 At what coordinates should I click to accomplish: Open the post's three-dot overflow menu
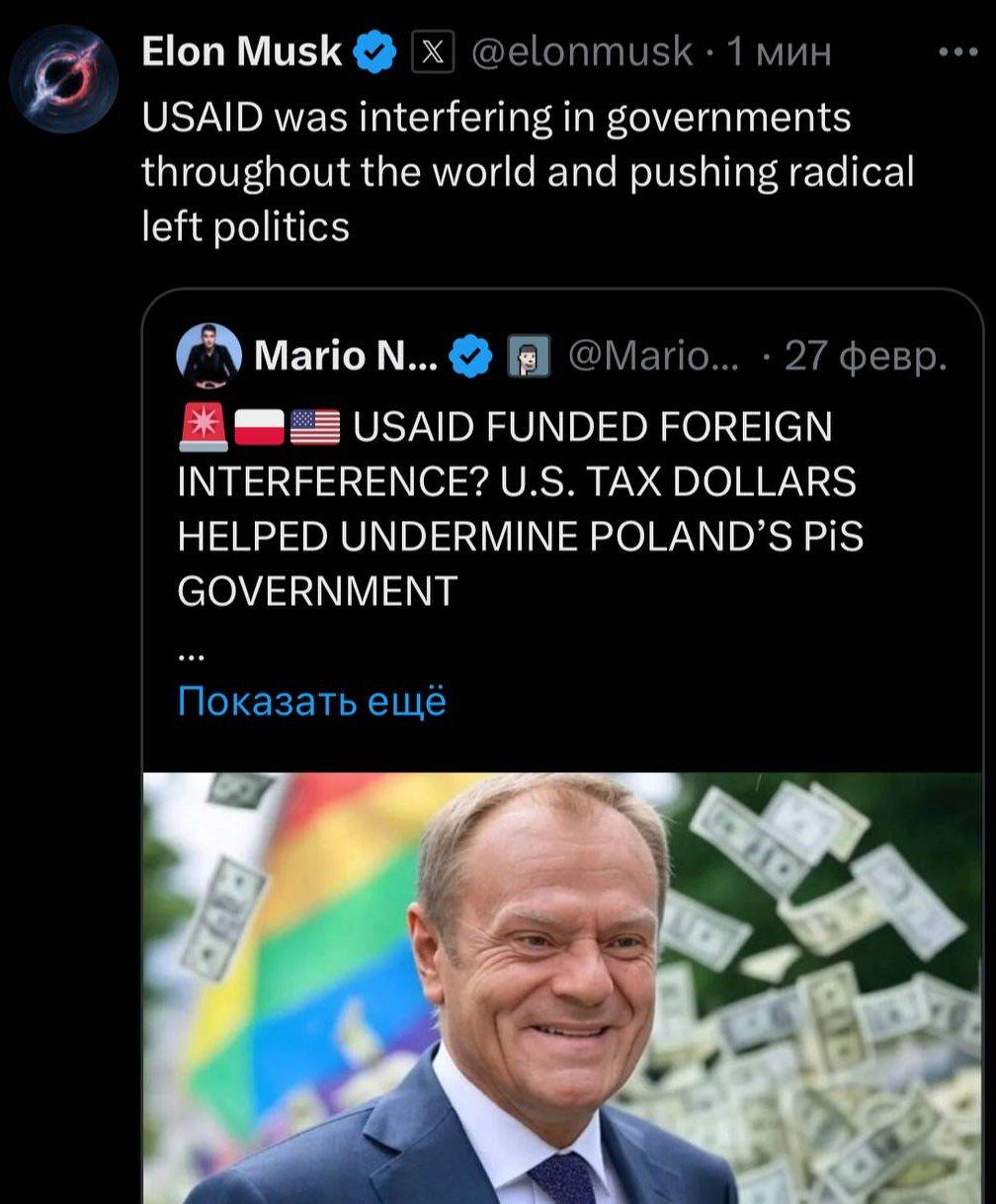click(x=956, y=53)
